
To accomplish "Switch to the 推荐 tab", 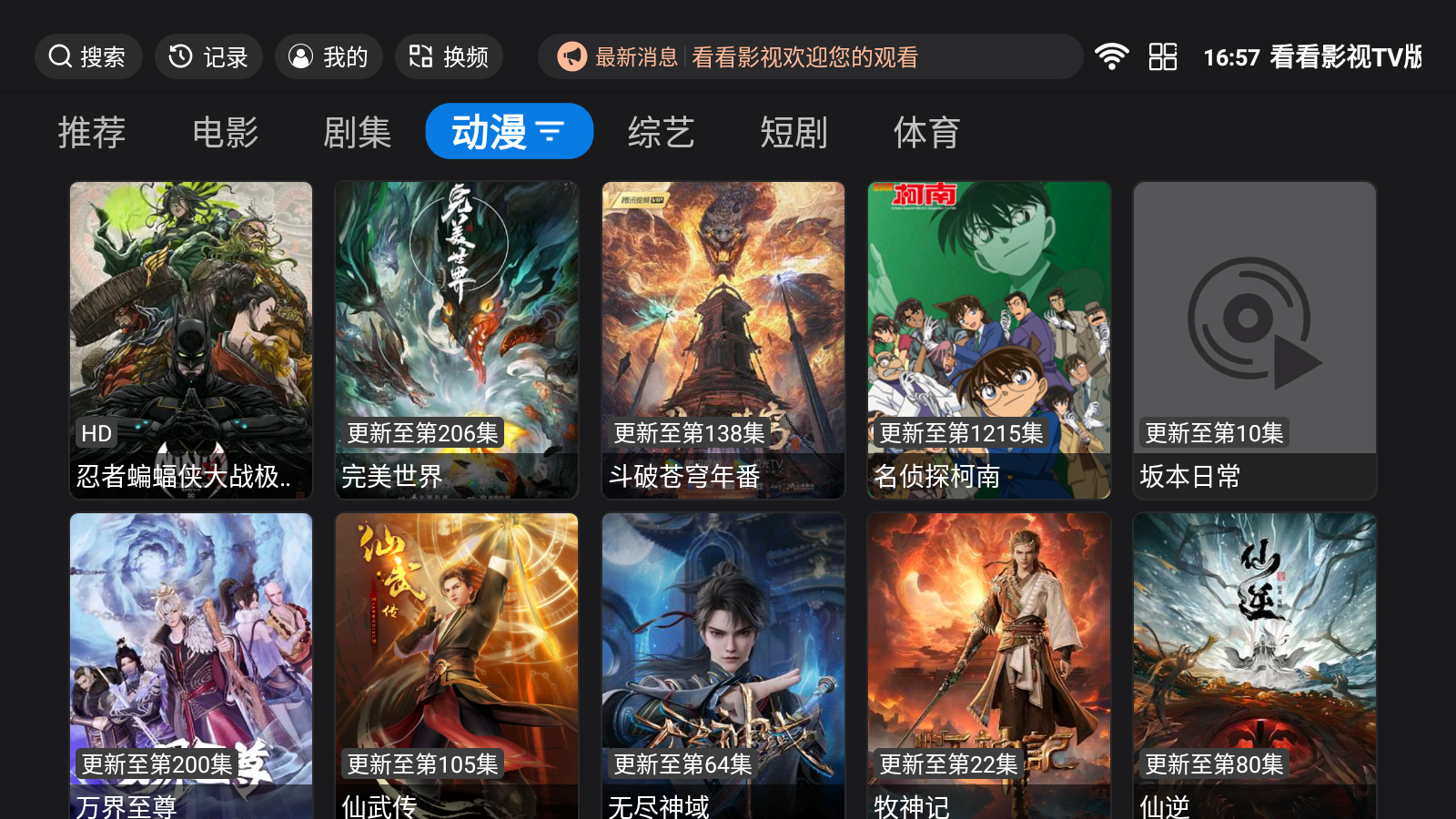I will coord(92,133).
